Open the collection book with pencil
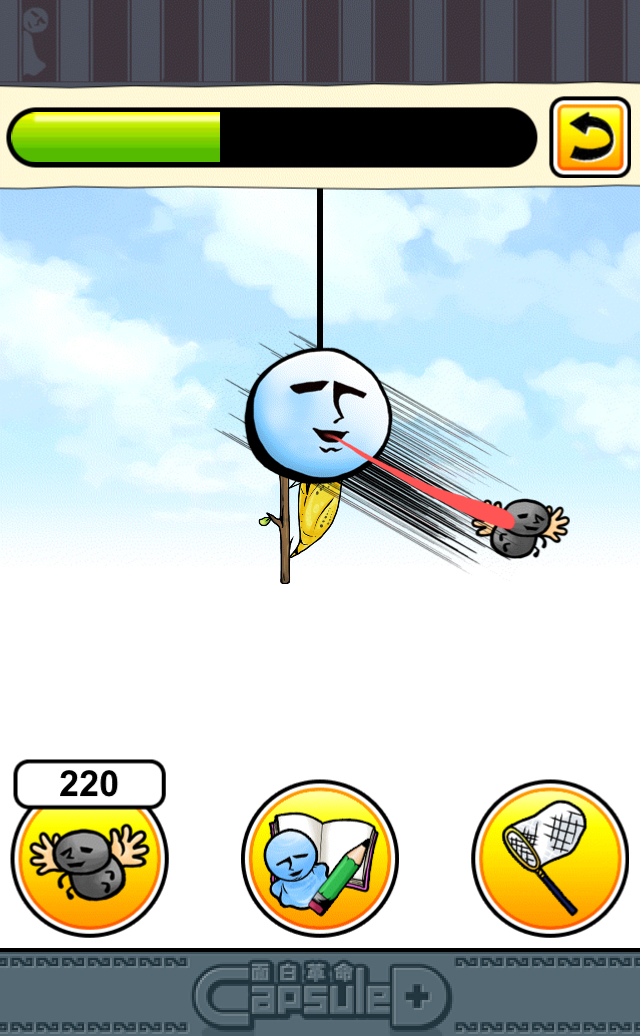The image size is (640, 1036). [x=320, y=858]
